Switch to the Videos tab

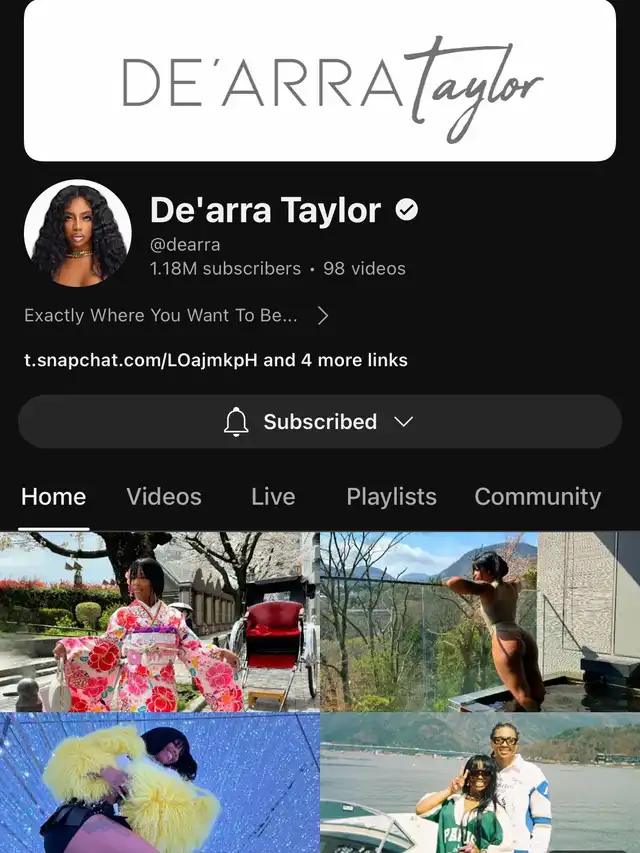coord(164,497)
